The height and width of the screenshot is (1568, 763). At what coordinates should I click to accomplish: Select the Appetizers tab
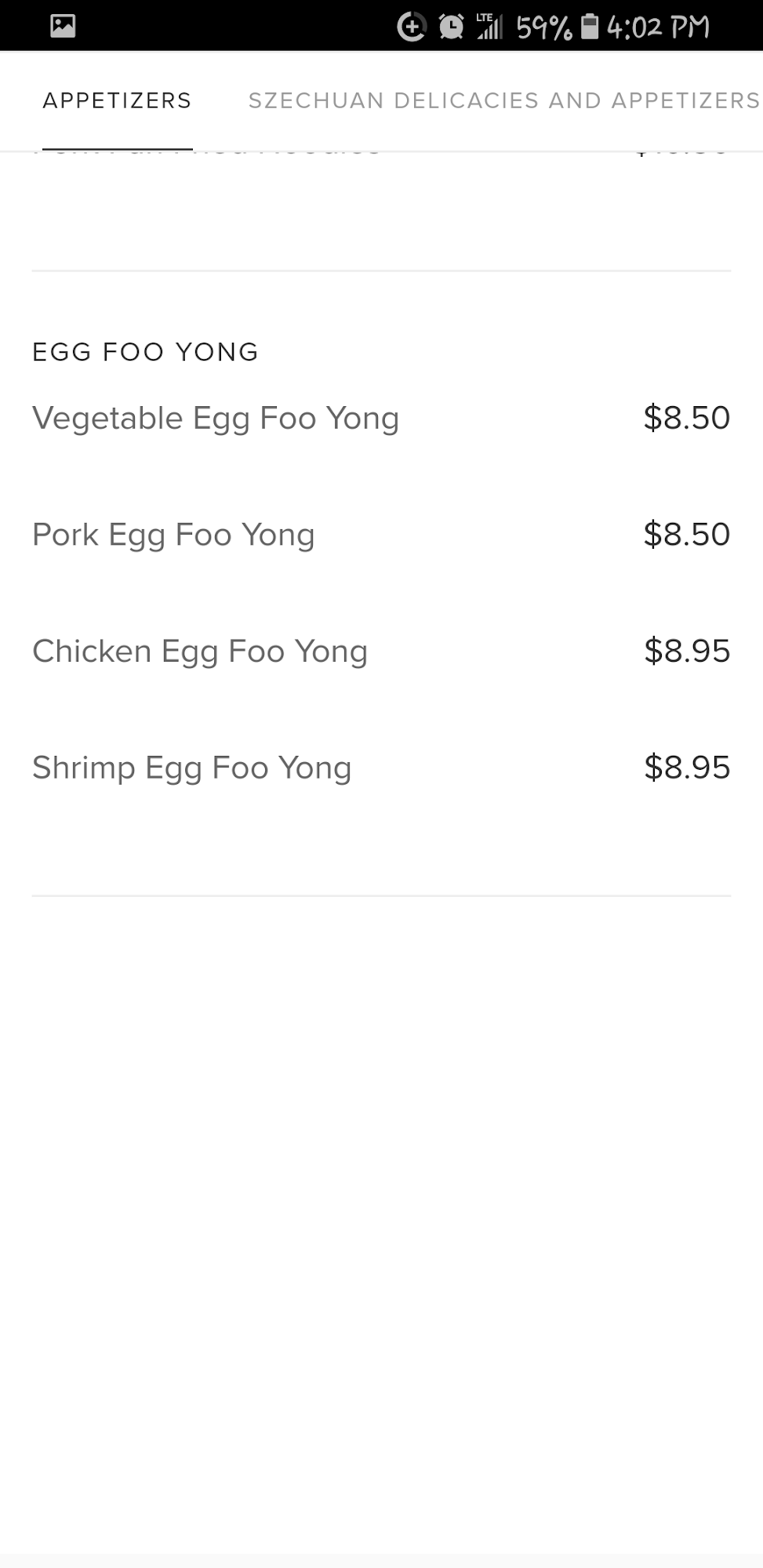pyautogui.click(x=118, y=101)
